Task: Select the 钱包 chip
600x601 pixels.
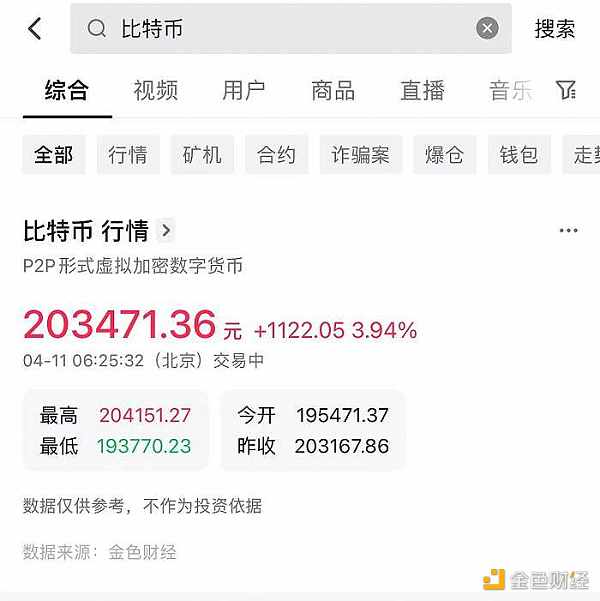Action: tap(519, 155)
